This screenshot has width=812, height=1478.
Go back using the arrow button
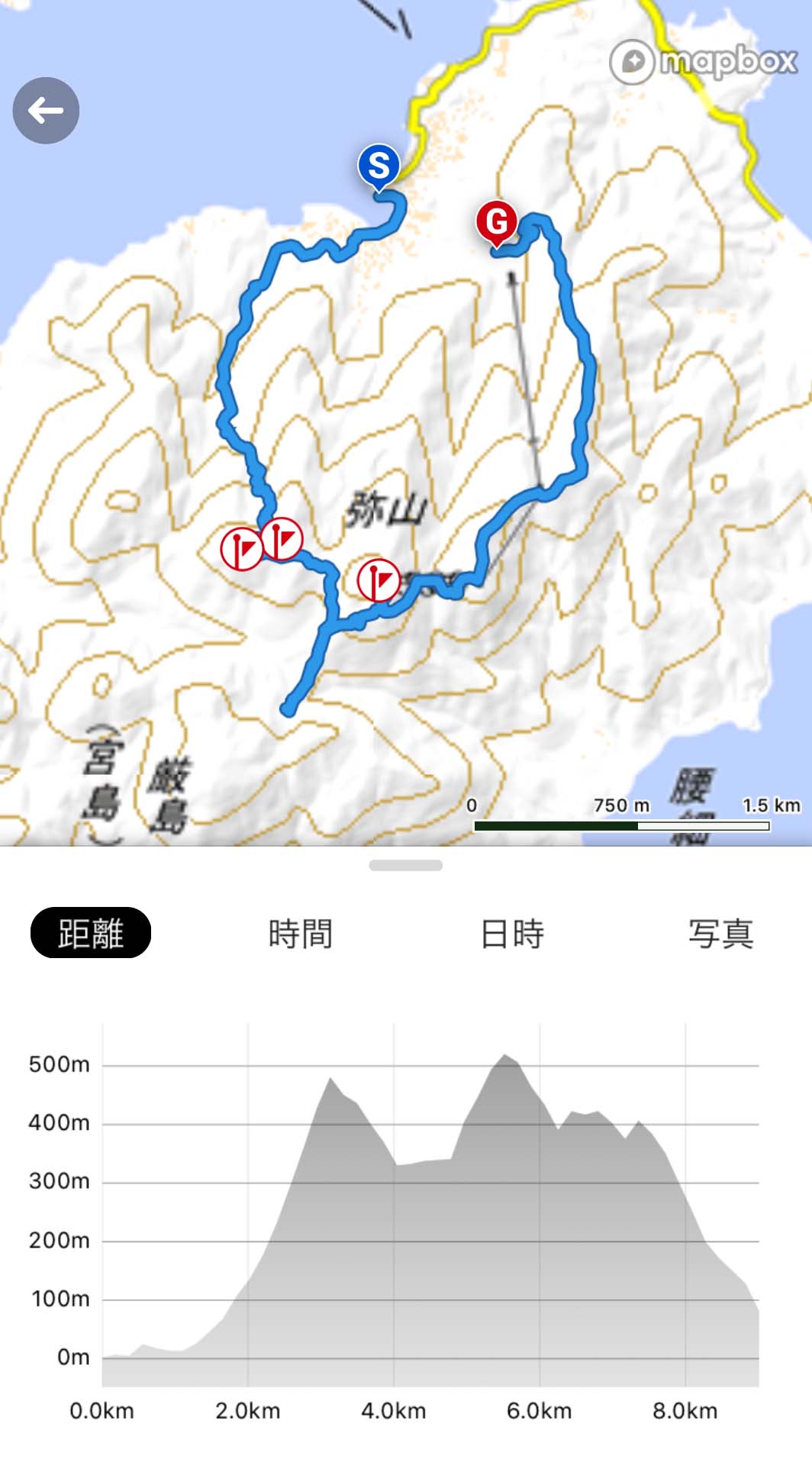click(x=46, y=111)
